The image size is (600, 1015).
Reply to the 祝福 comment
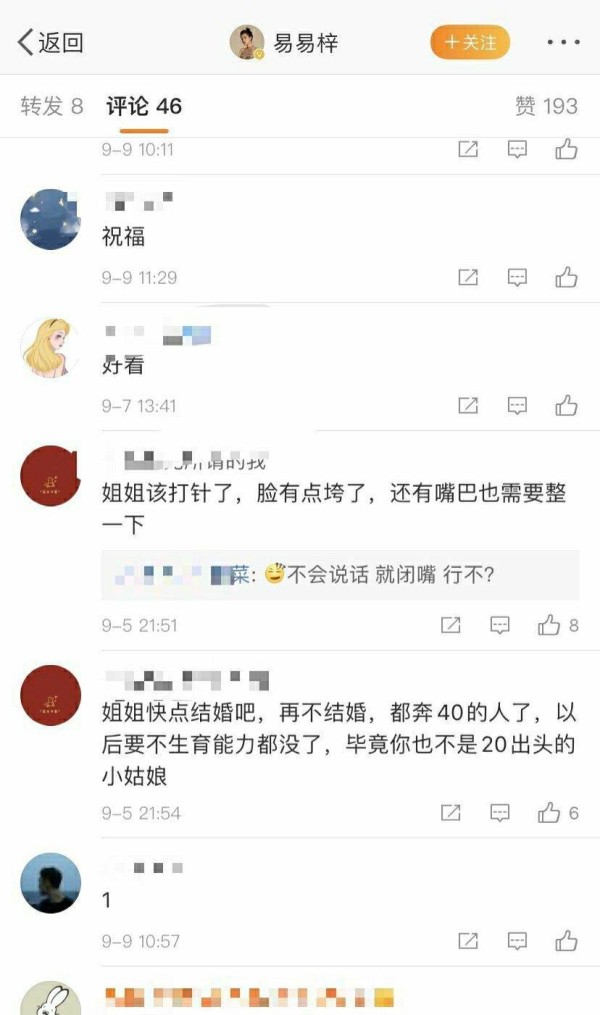[x=517, y=278]
